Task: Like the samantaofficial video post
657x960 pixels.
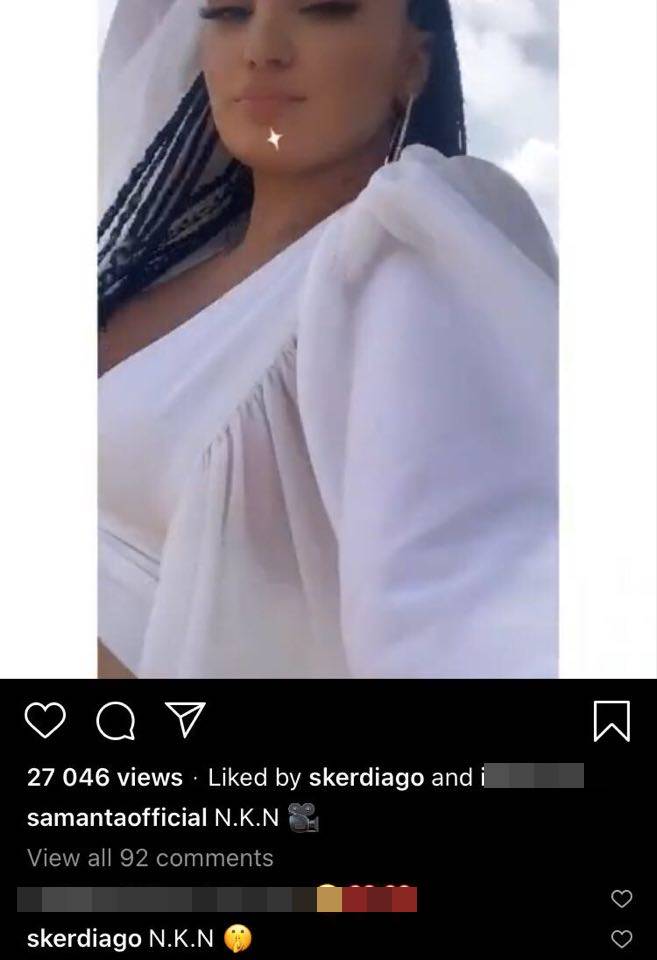Action: pyautogui.click(x=44, y=721)
